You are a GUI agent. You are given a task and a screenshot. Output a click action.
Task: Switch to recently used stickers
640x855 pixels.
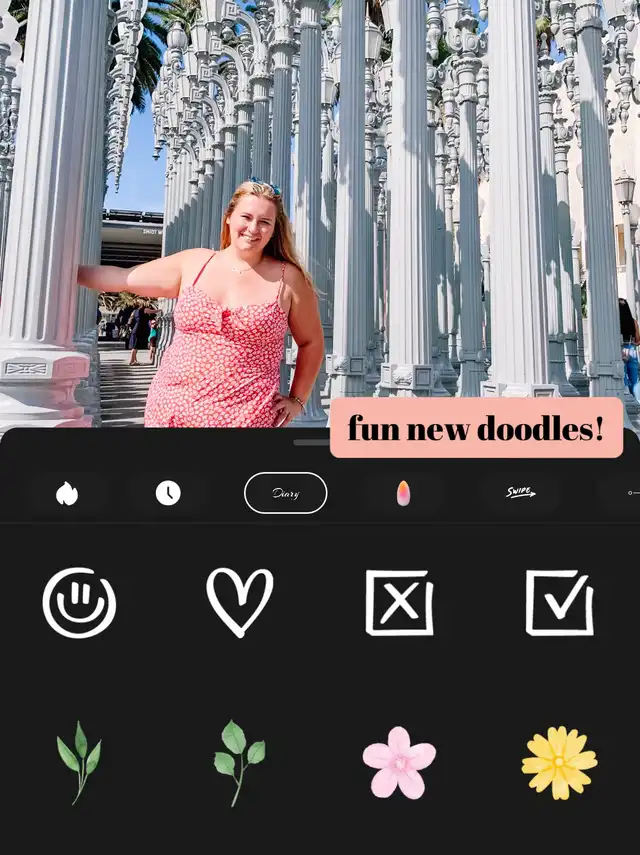168,493
